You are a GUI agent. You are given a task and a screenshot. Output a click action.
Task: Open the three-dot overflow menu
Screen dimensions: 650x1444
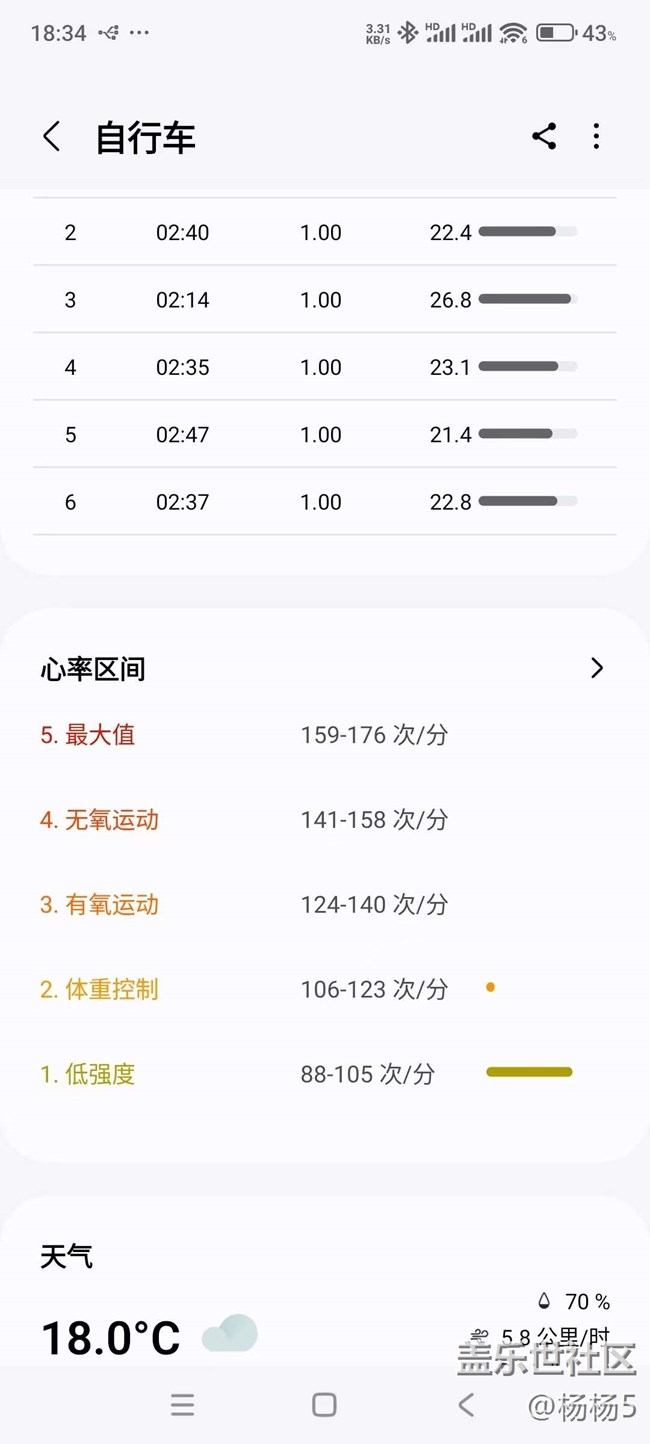pyautogui.click(x=596, y=136)
